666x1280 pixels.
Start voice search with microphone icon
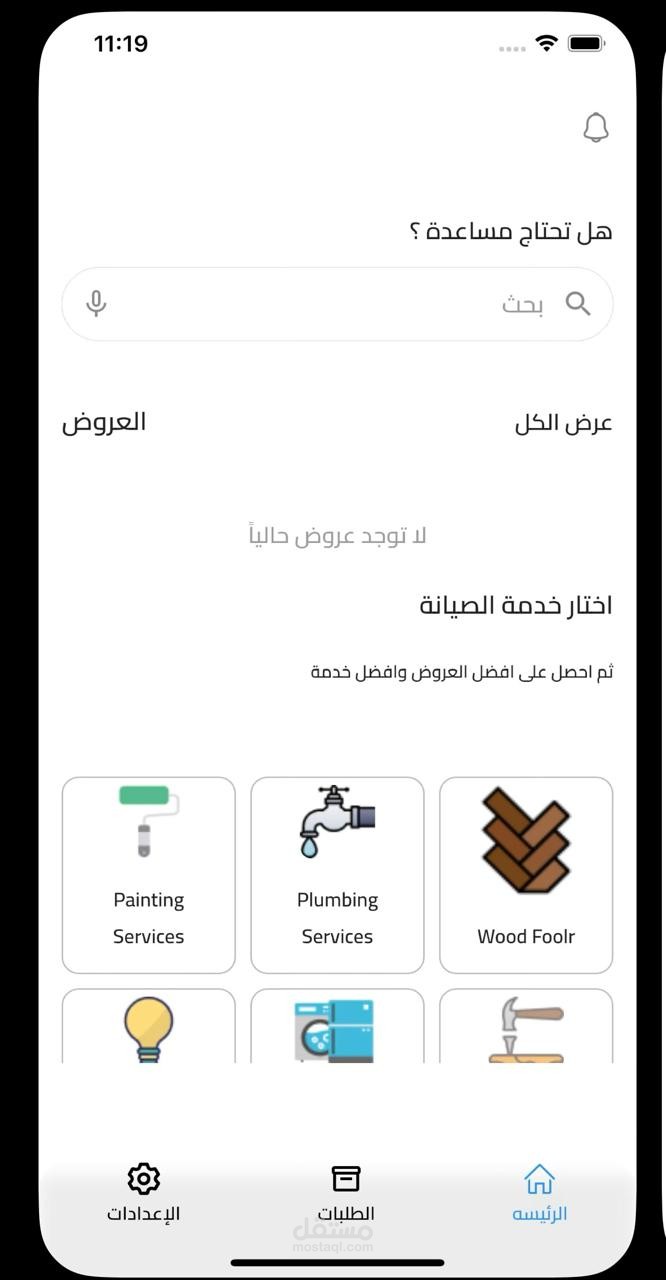pos(96,304)
